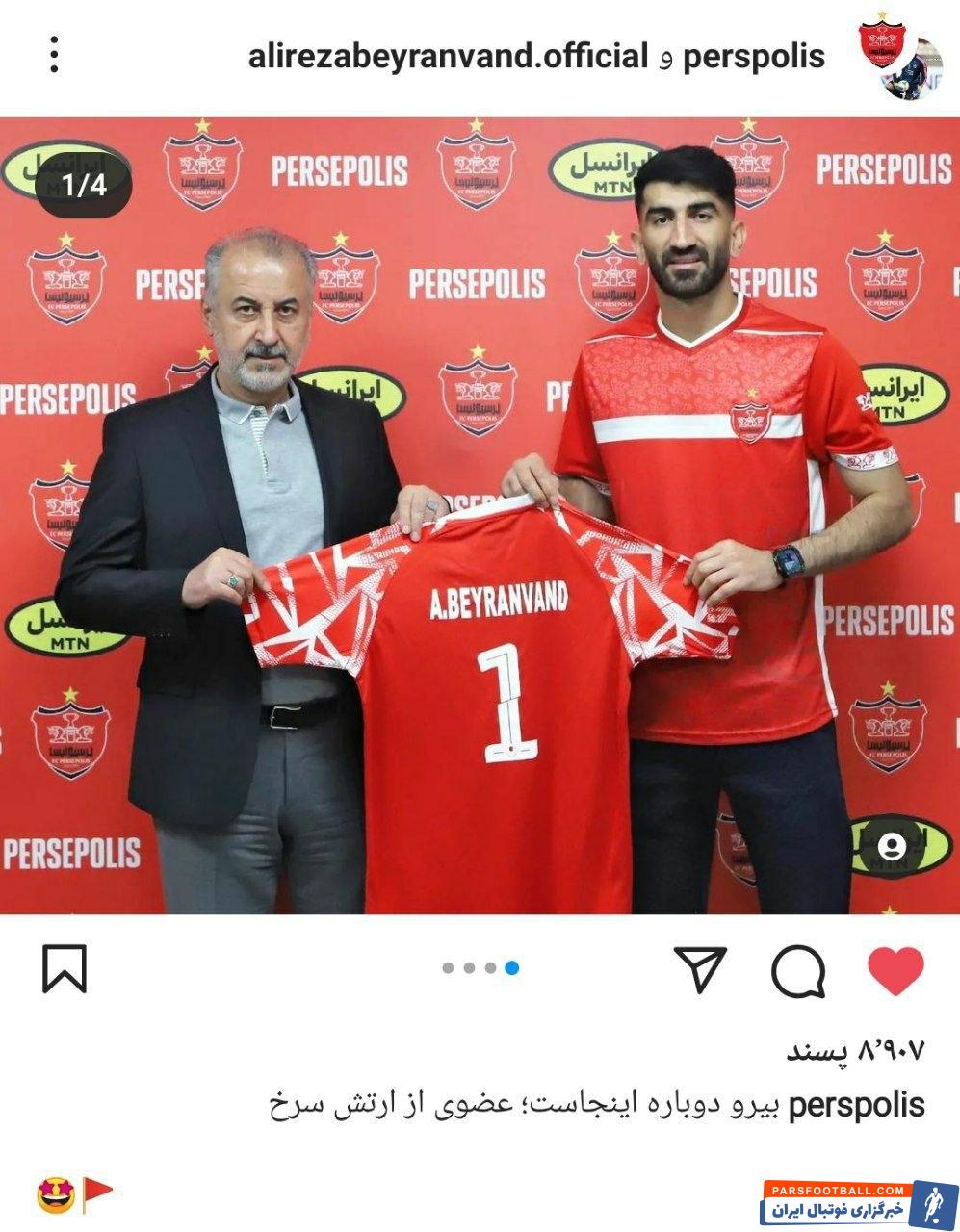View the list of 8,907 likes
This screenshot has height=1232, width=960.
tap(855, 1052)
